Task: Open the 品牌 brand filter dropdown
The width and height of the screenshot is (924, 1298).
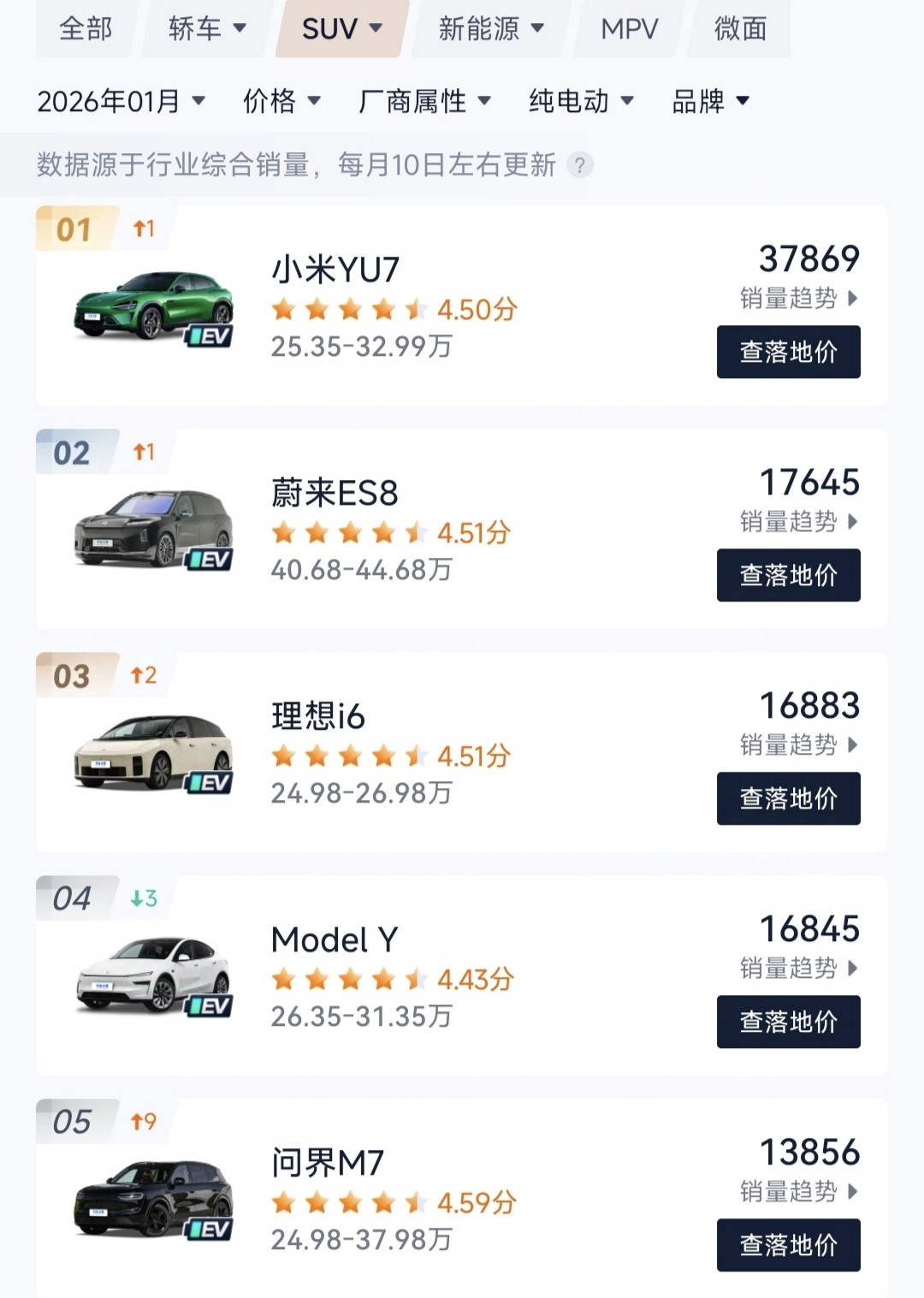Action: (x=710, y=100)
